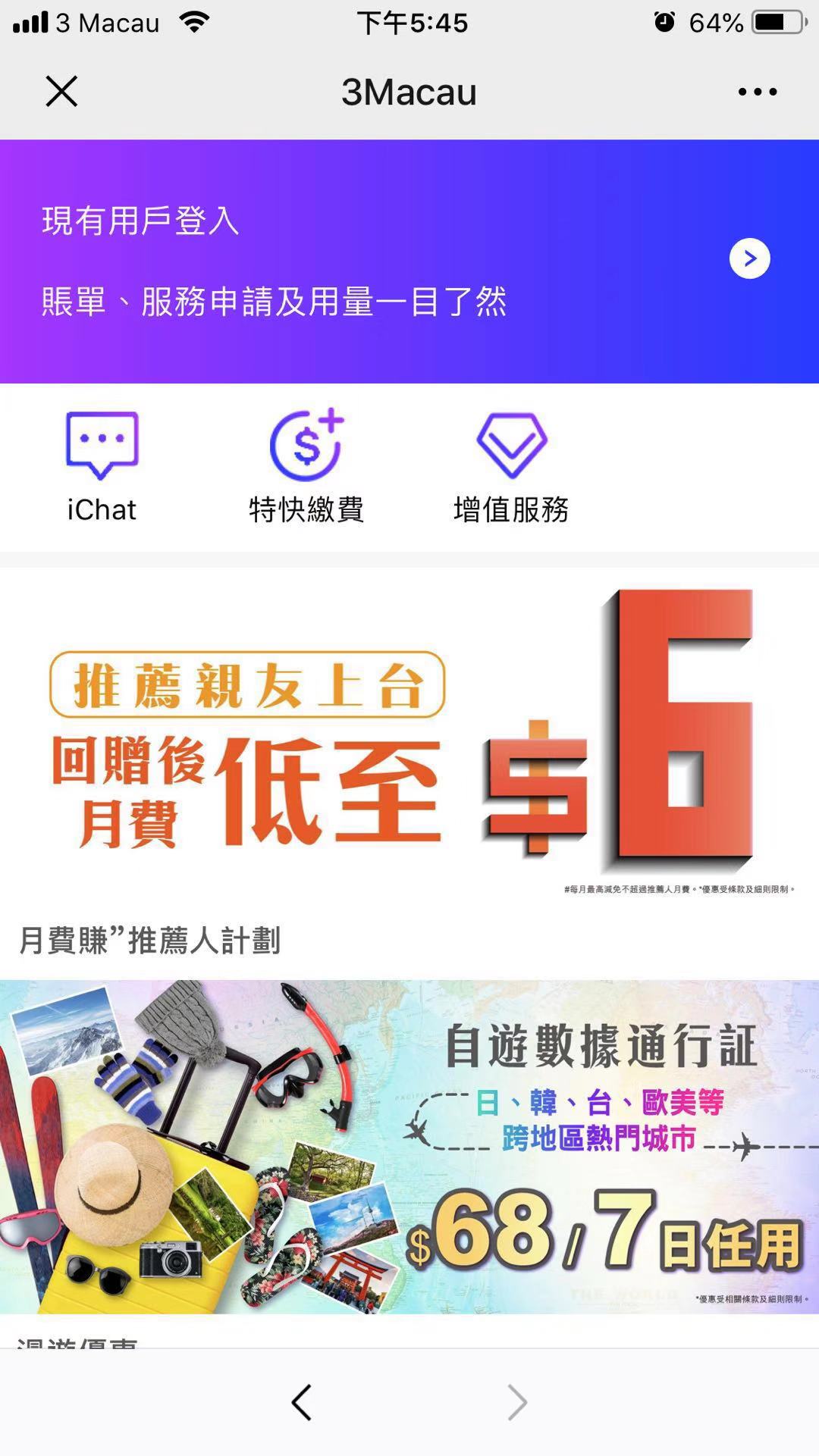Image resolution: width=819 pixels, height=1456 pixels.
Task: Open iChat
Action: 102,466
